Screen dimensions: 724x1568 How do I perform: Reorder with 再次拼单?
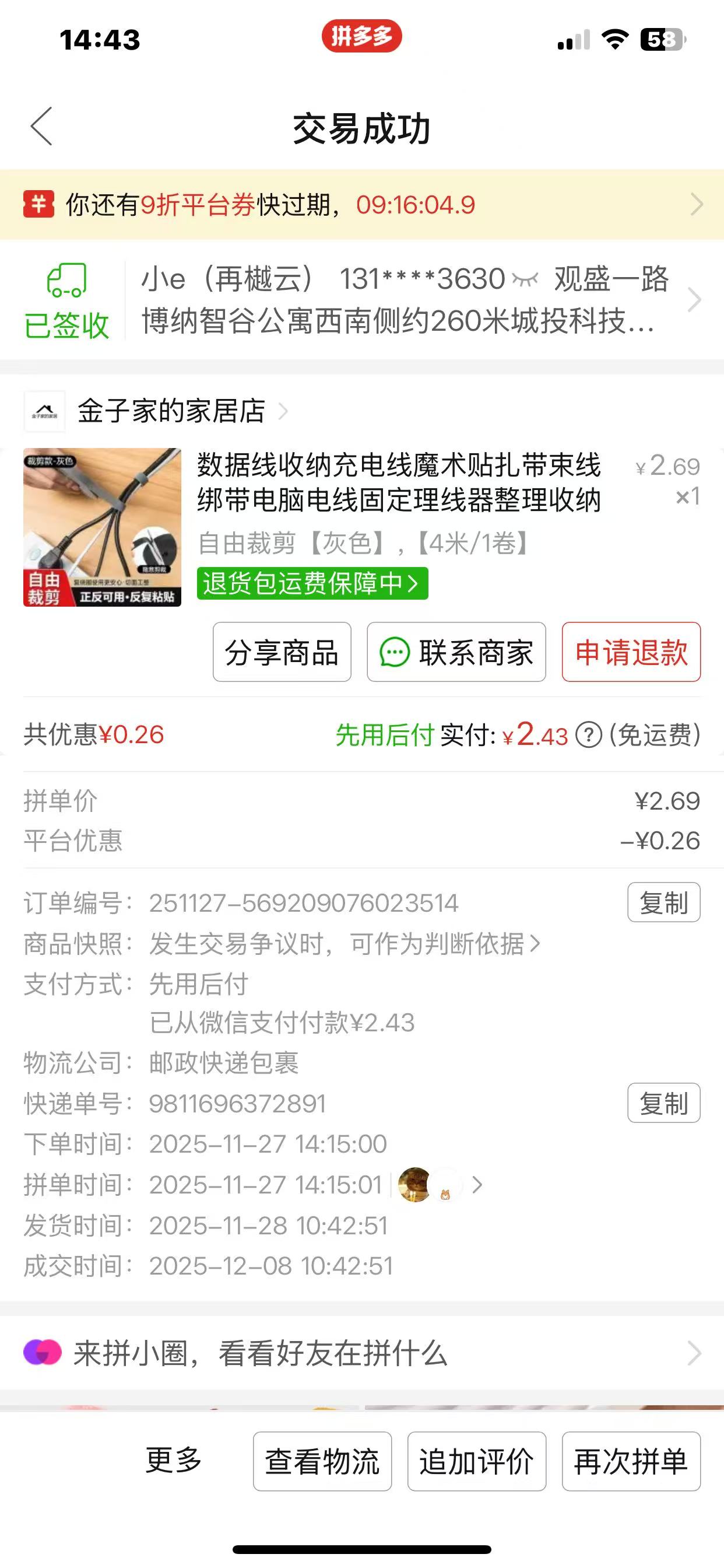(x=631, y=1461)
